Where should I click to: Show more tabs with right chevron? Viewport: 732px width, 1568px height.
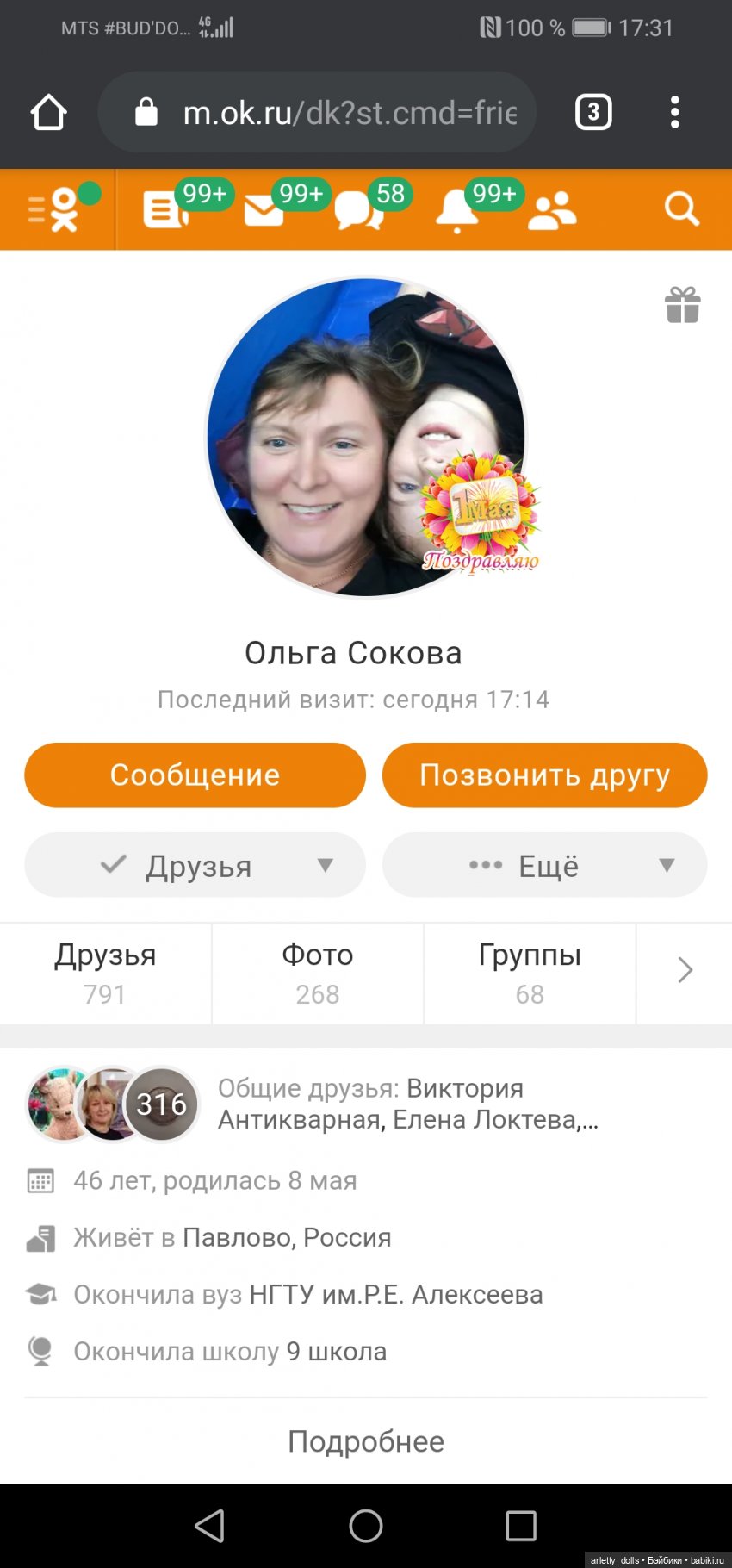coord(685,971)
